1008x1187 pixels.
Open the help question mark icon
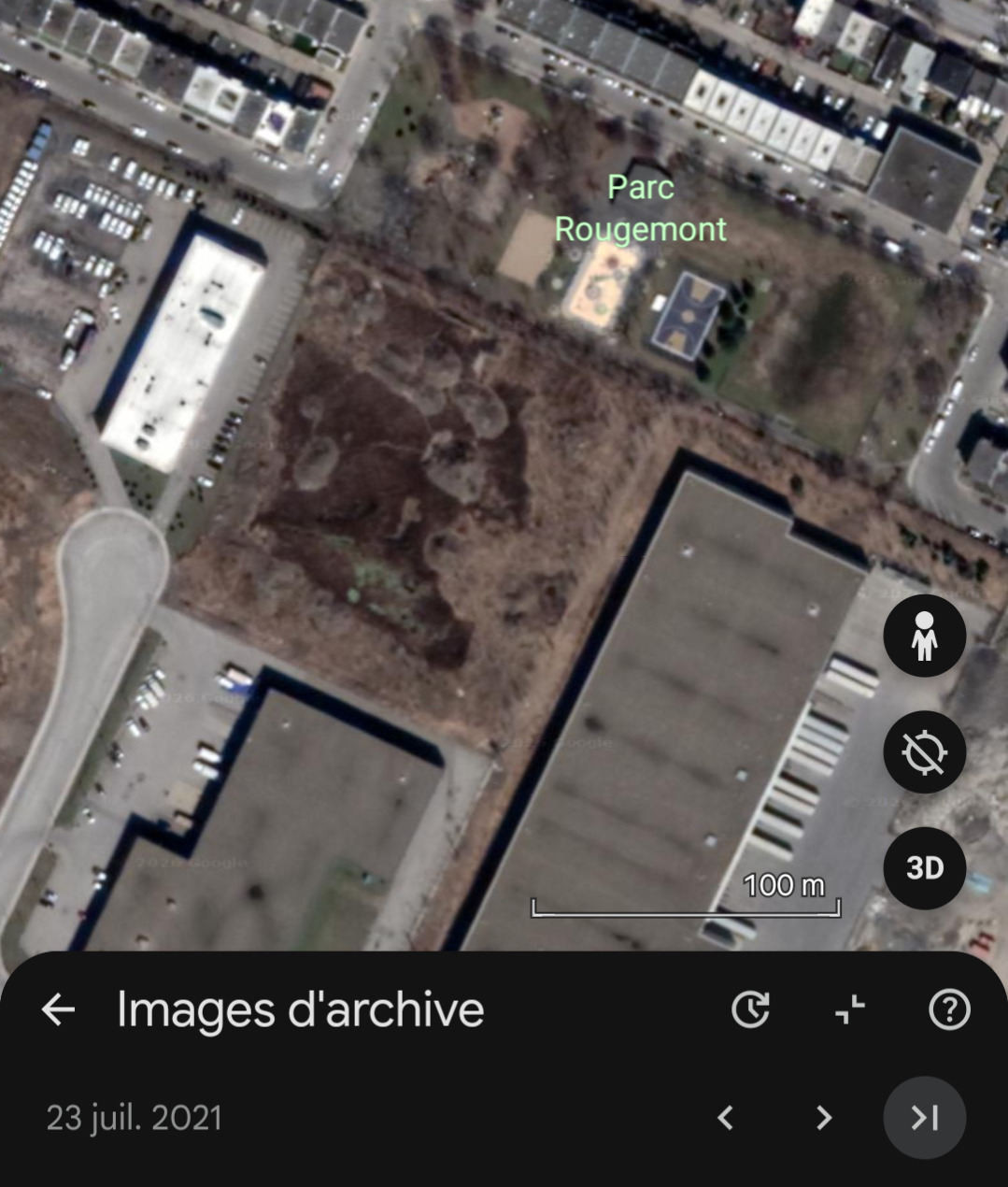tap(949, 1009)
